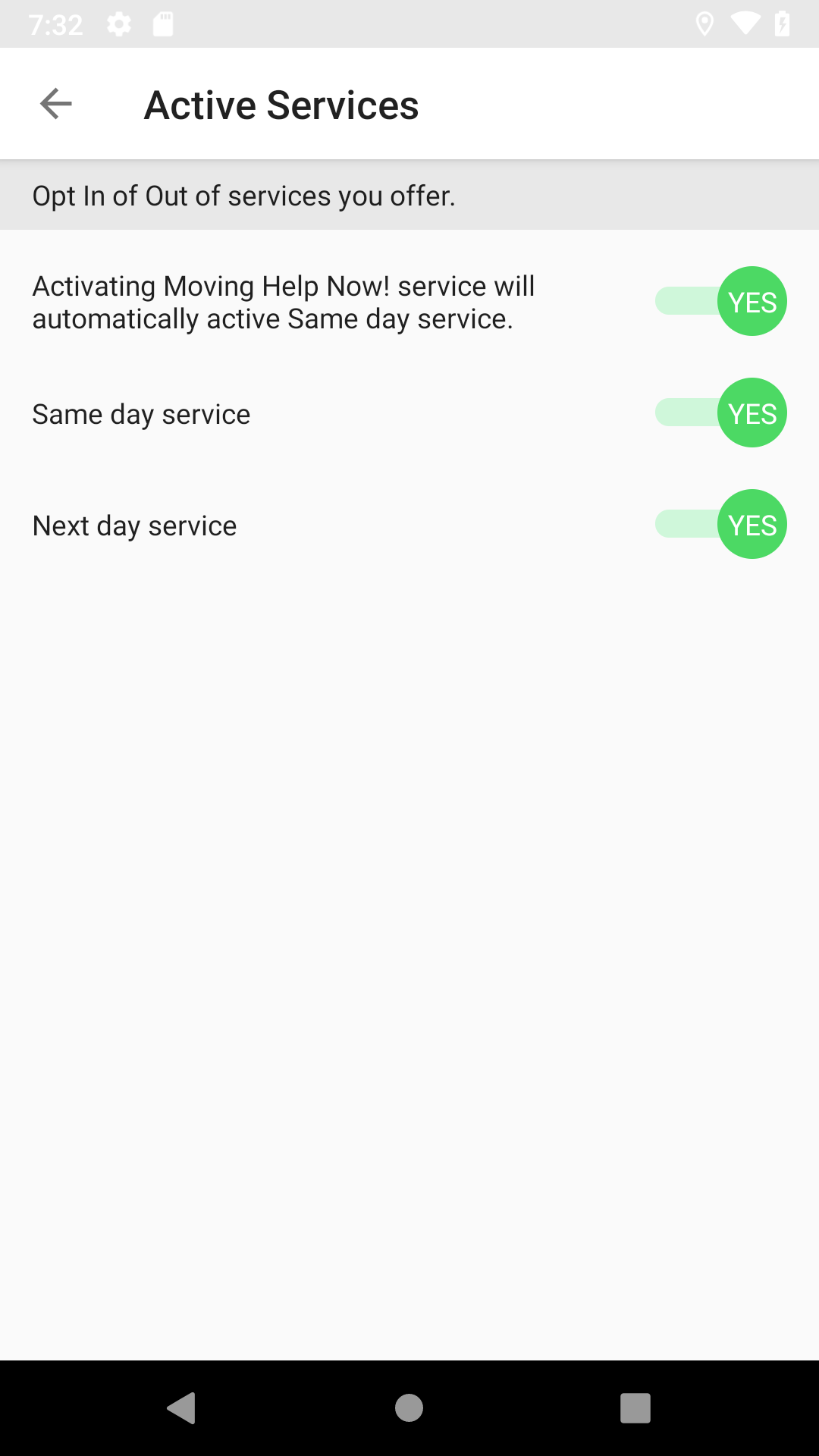Tap the back arrow on Active Services screen
This screenshot has height=1456, width=819.
(55, 103)
